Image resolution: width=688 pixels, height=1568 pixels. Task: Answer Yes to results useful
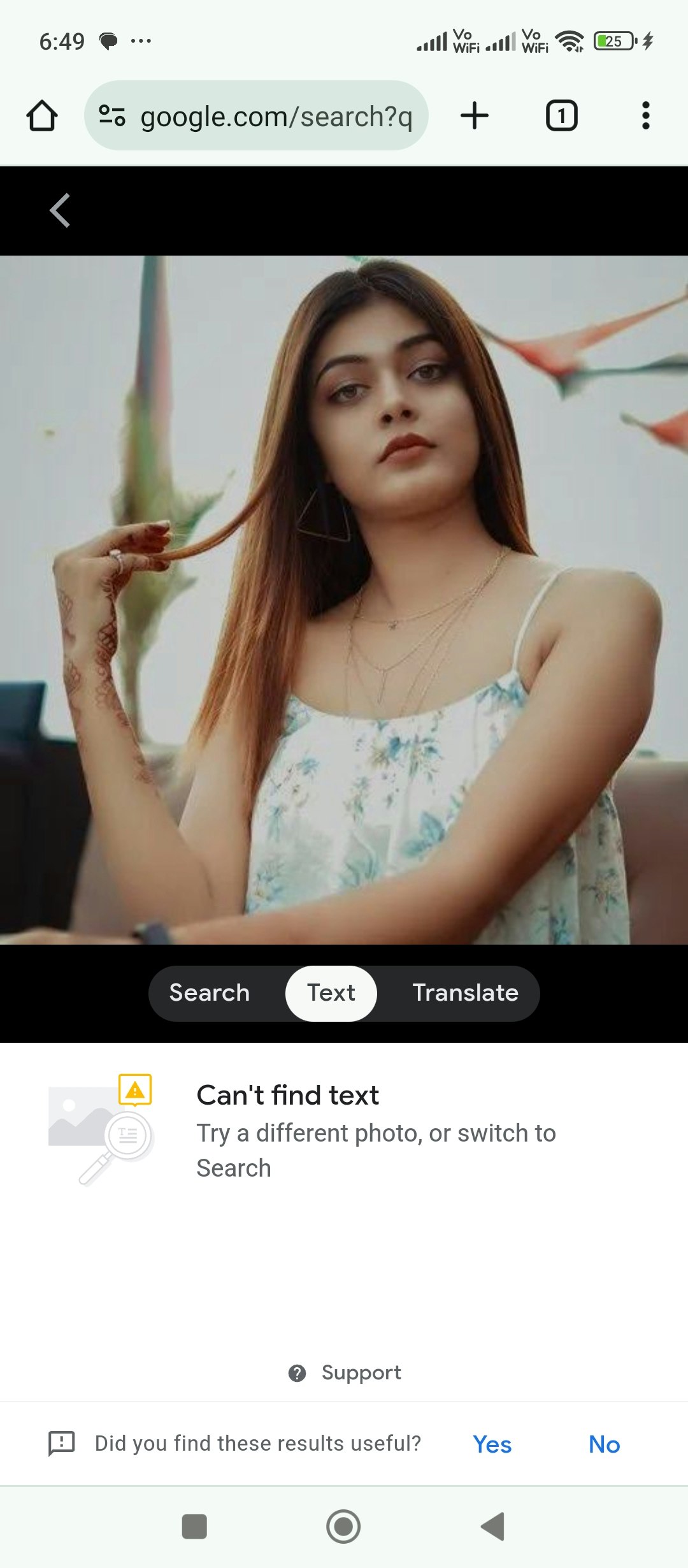(x=492, y=1444)
